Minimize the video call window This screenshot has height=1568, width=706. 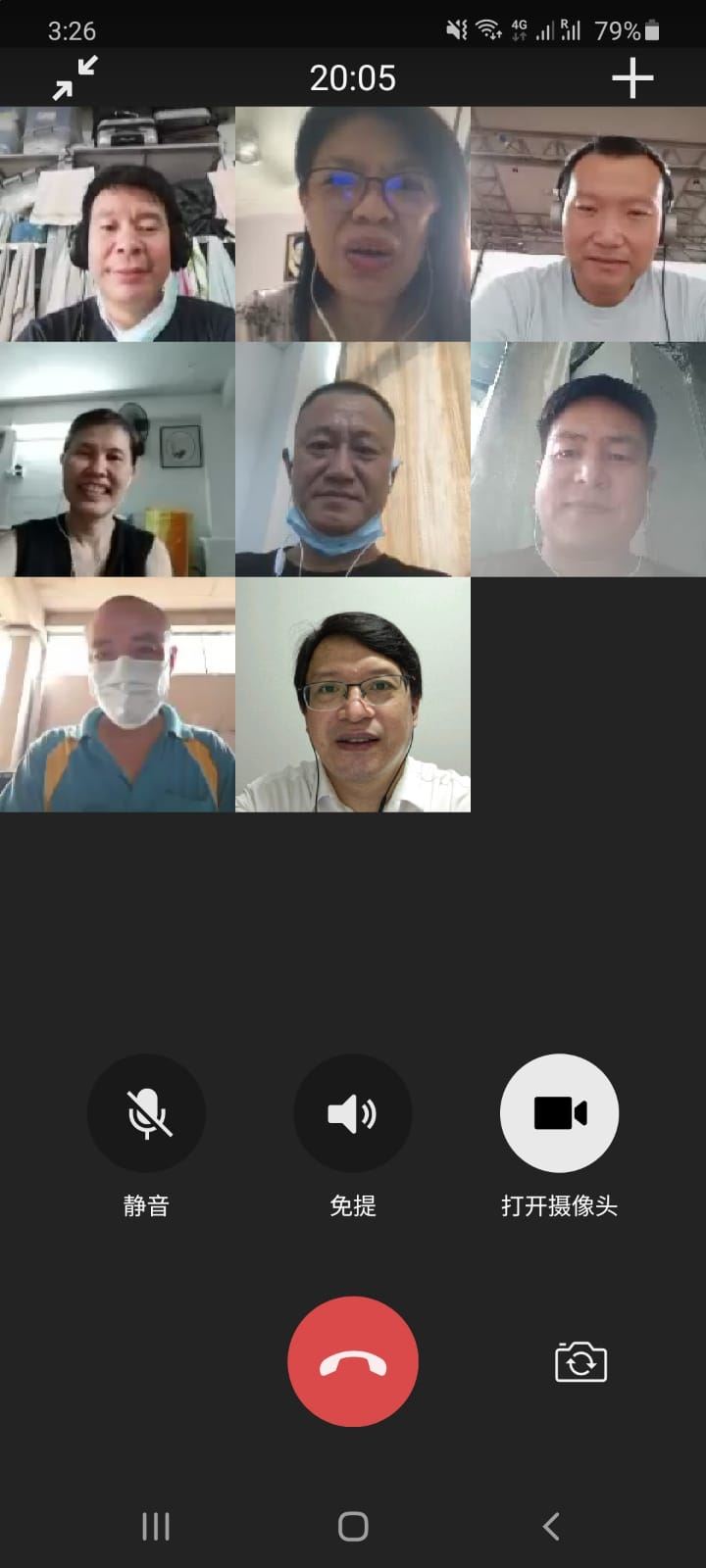75,78
